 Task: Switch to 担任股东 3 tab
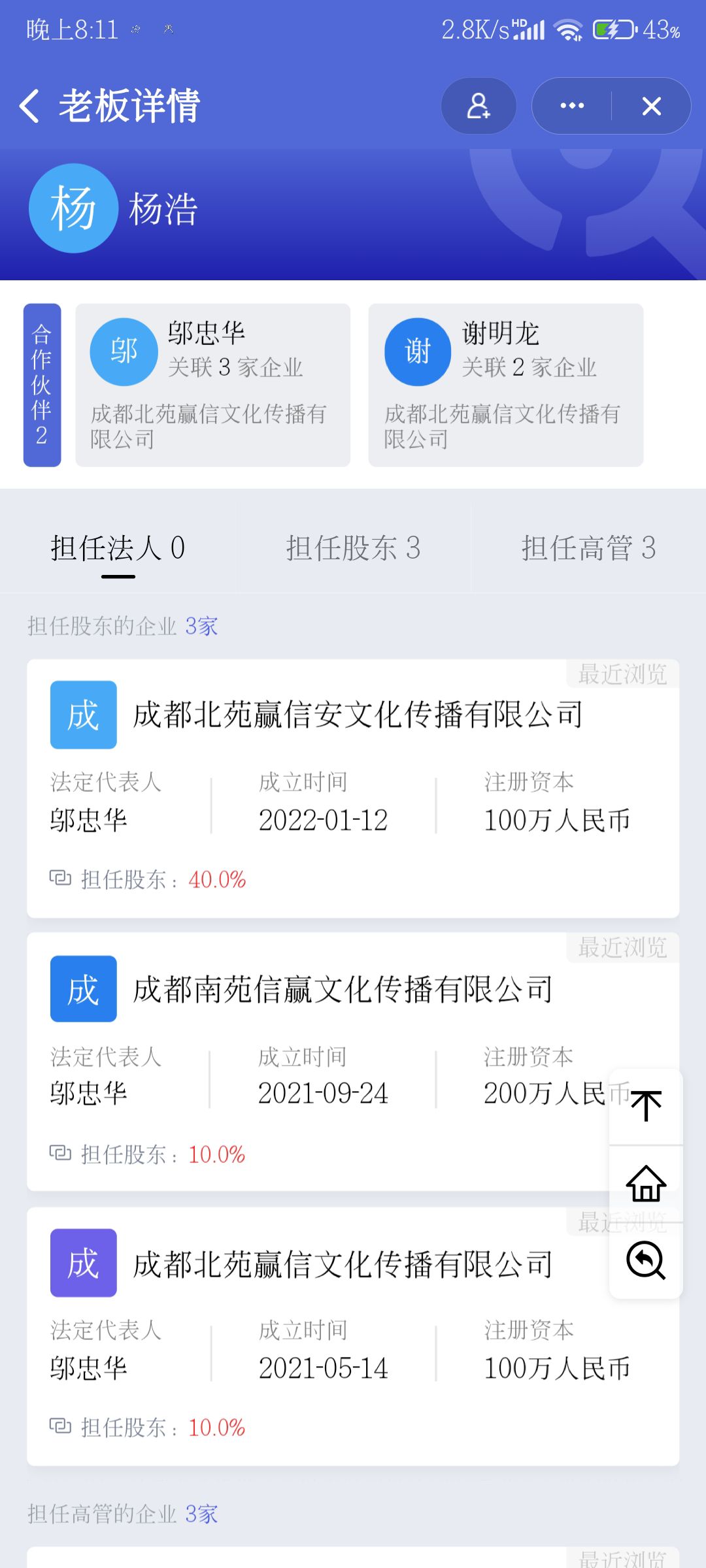(x=353, y=547)
